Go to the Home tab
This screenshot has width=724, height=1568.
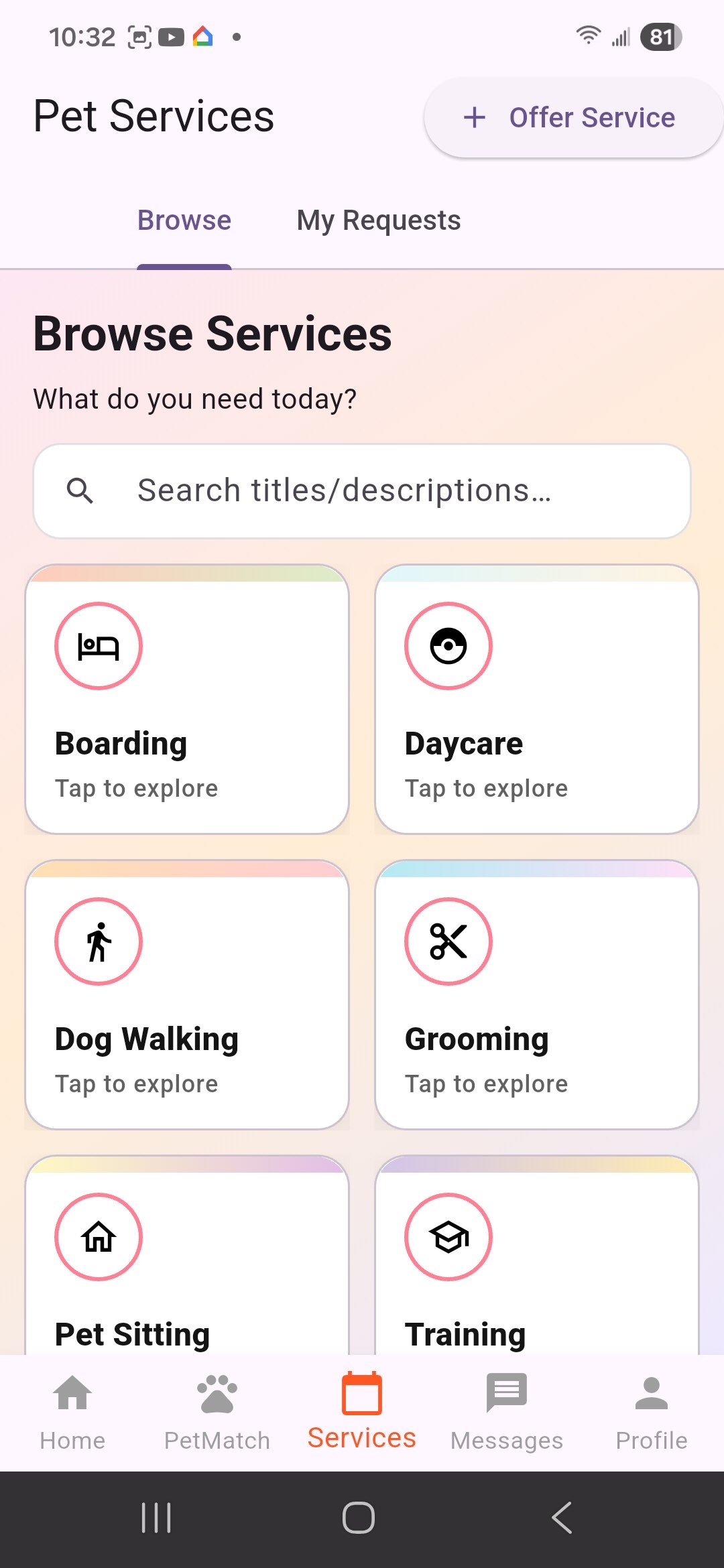[72, 1411]
